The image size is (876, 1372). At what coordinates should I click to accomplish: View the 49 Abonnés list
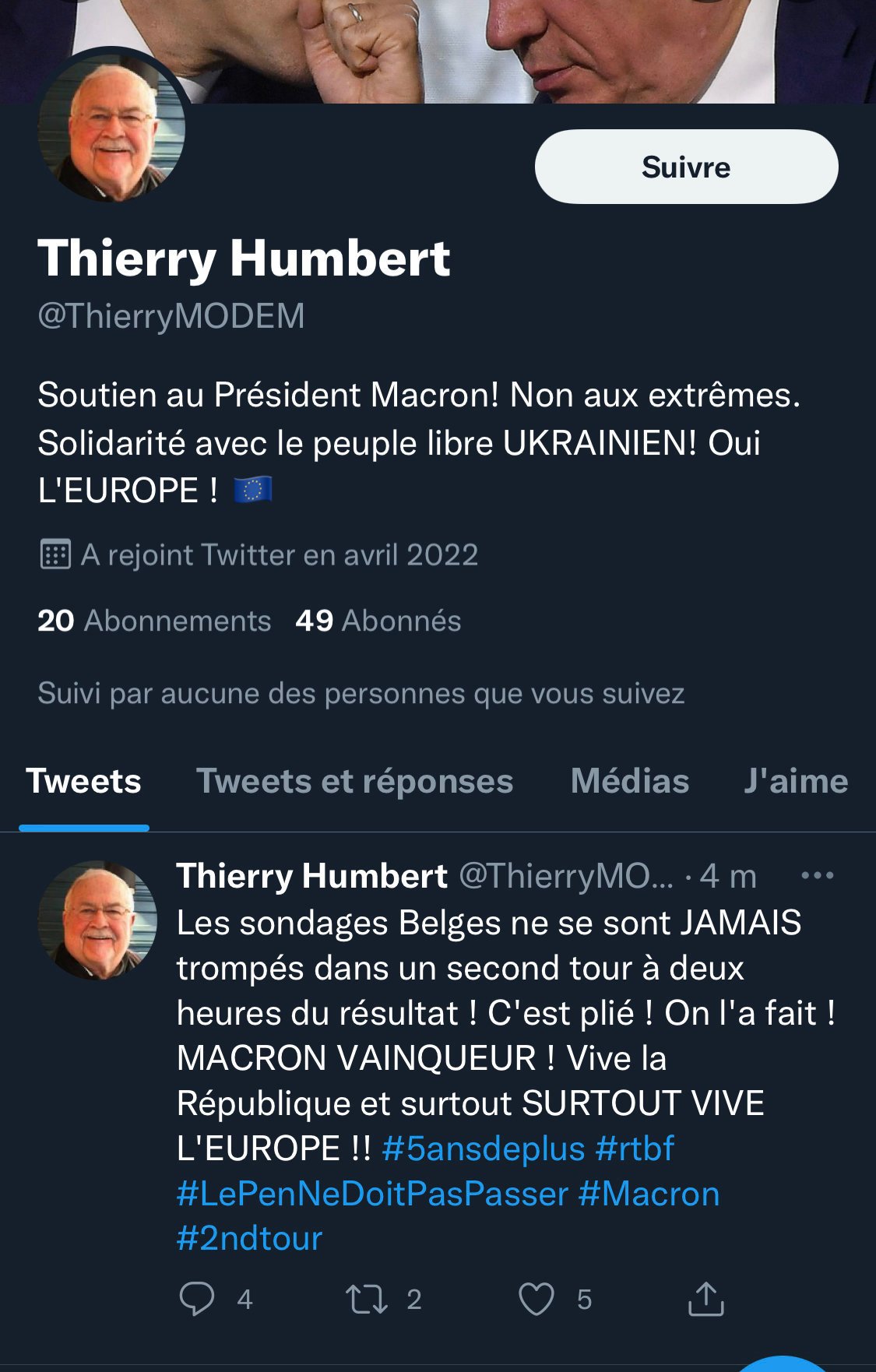(378, 621)
